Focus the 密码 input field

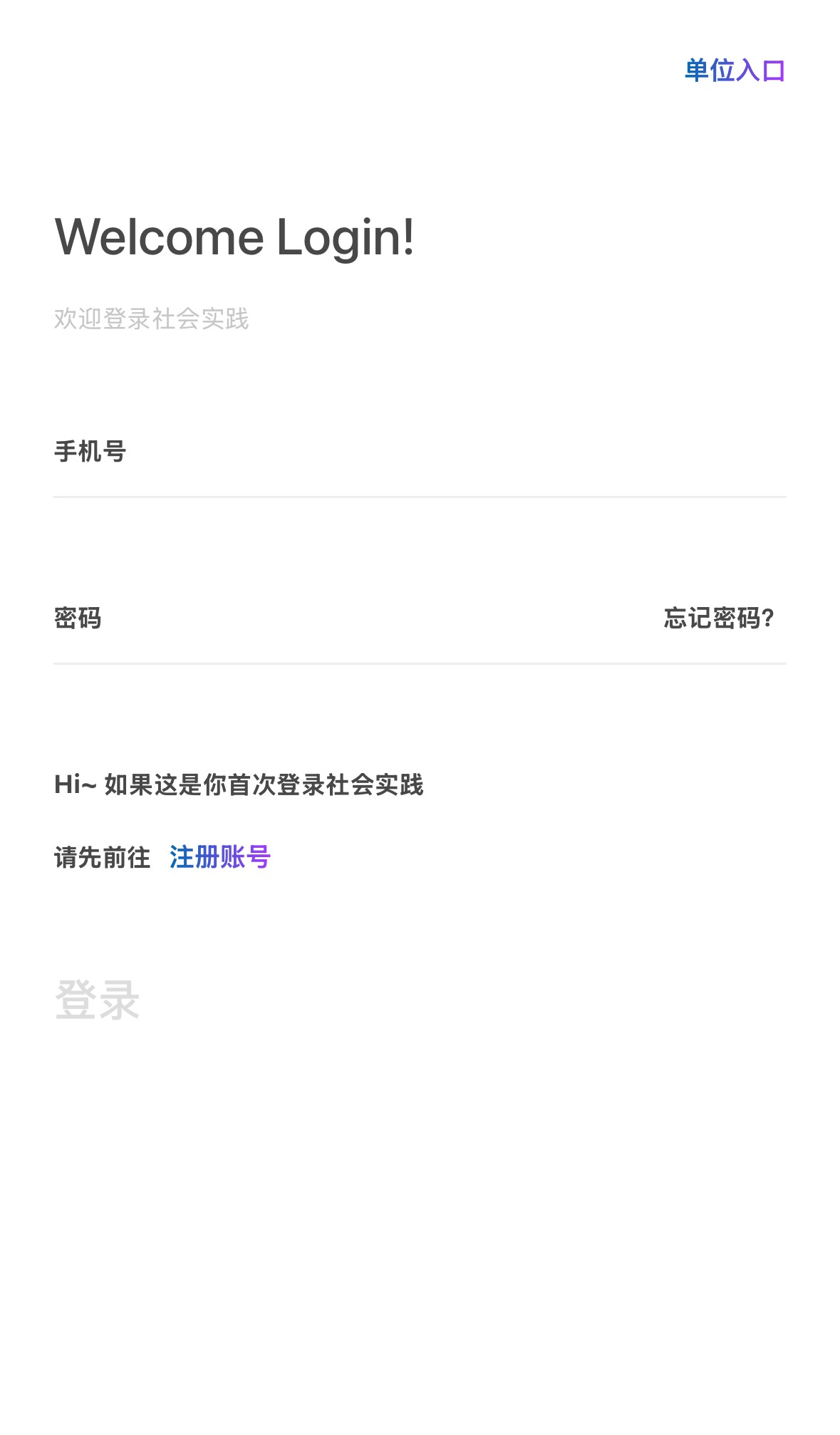[x=356, y=618]
